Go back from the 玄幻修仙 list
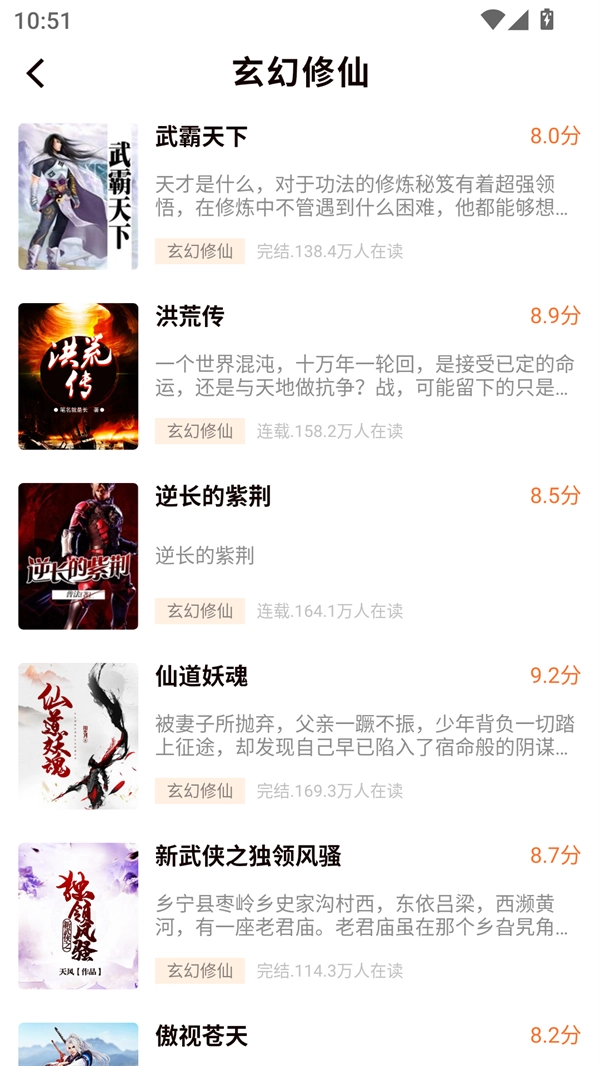 tap(36, 73)
